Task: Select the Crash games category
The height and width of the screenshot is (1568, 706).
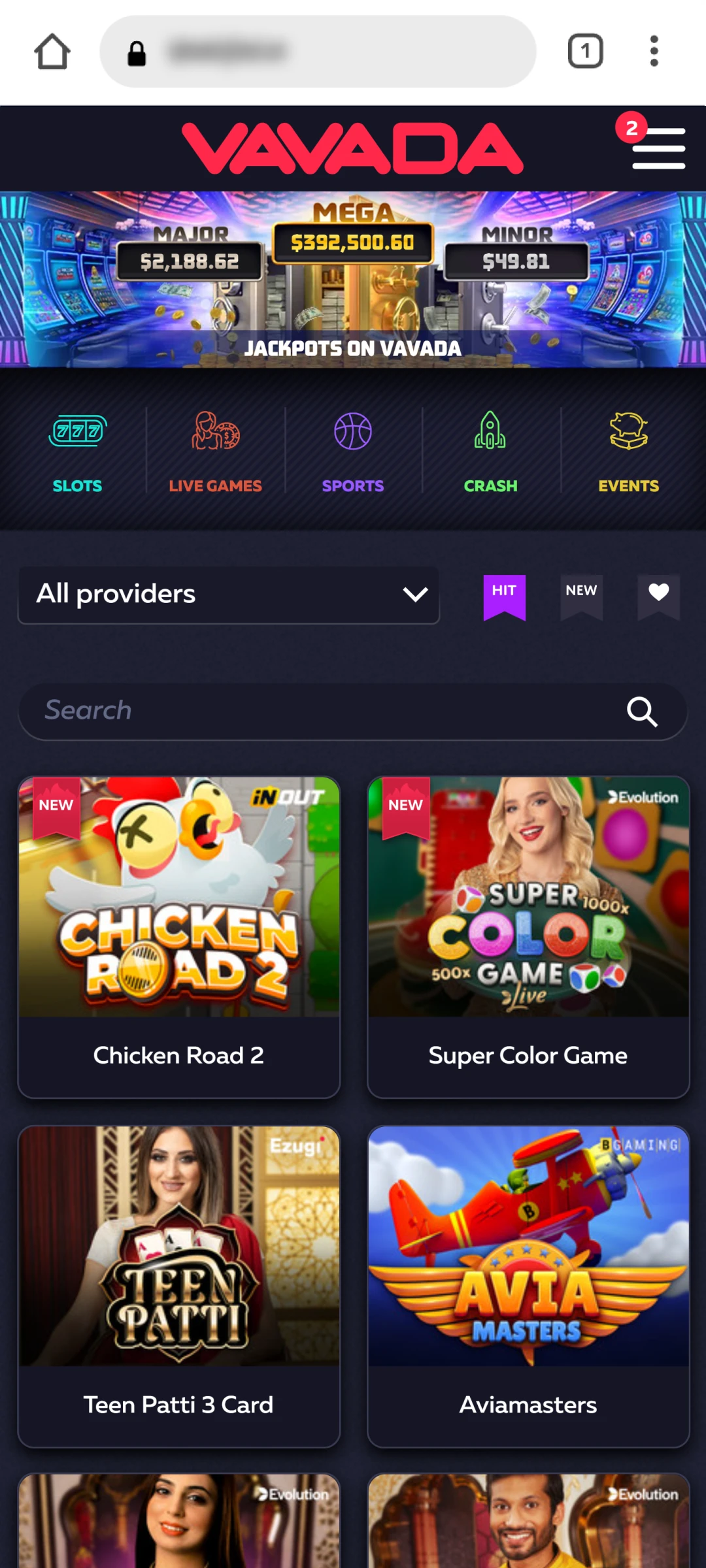Action: [490, 451]
